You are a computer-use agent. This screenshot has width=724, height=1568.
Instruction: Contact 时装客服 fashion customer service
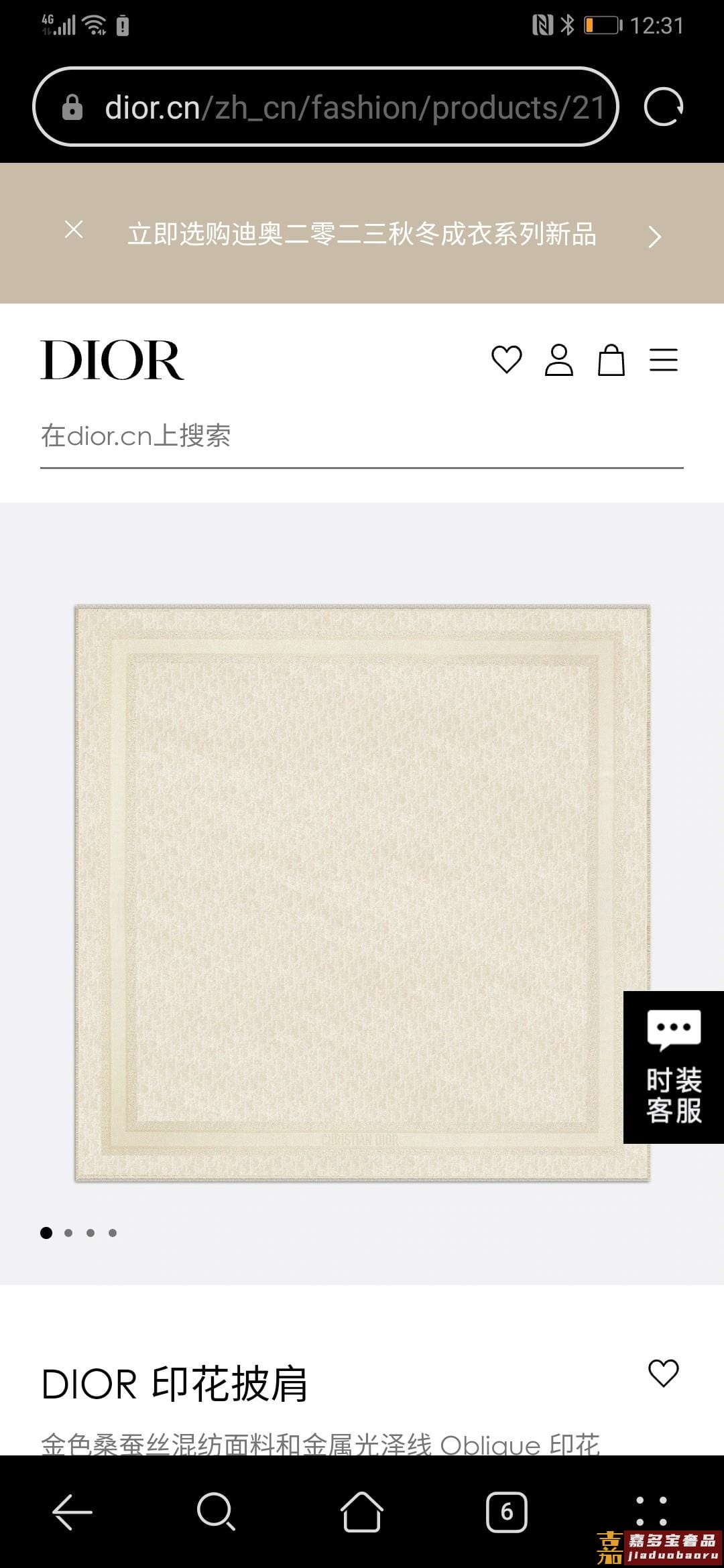[673, 1067]
